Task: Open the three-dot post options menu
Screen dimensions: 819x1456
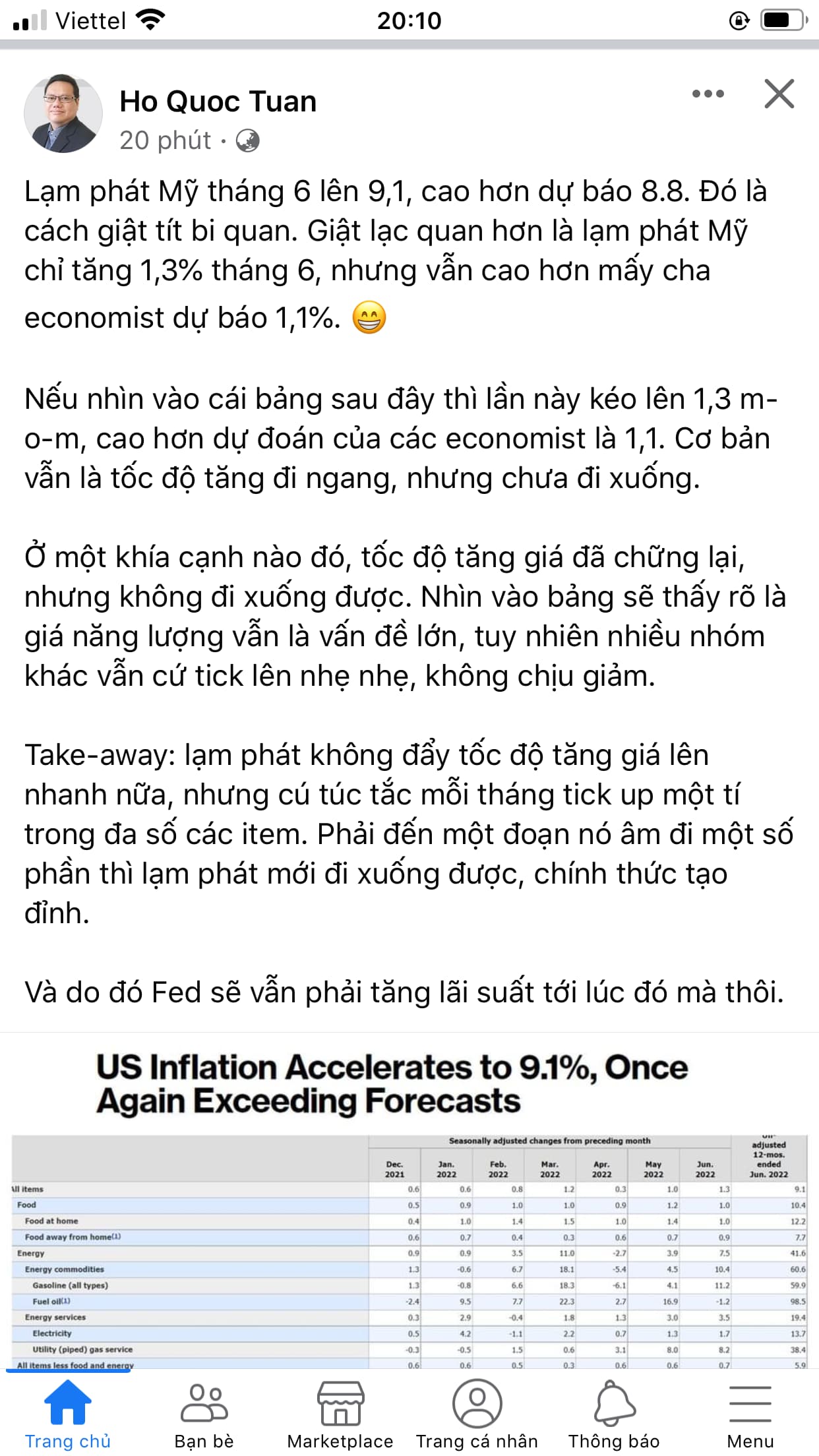Action: click(708, 94)
